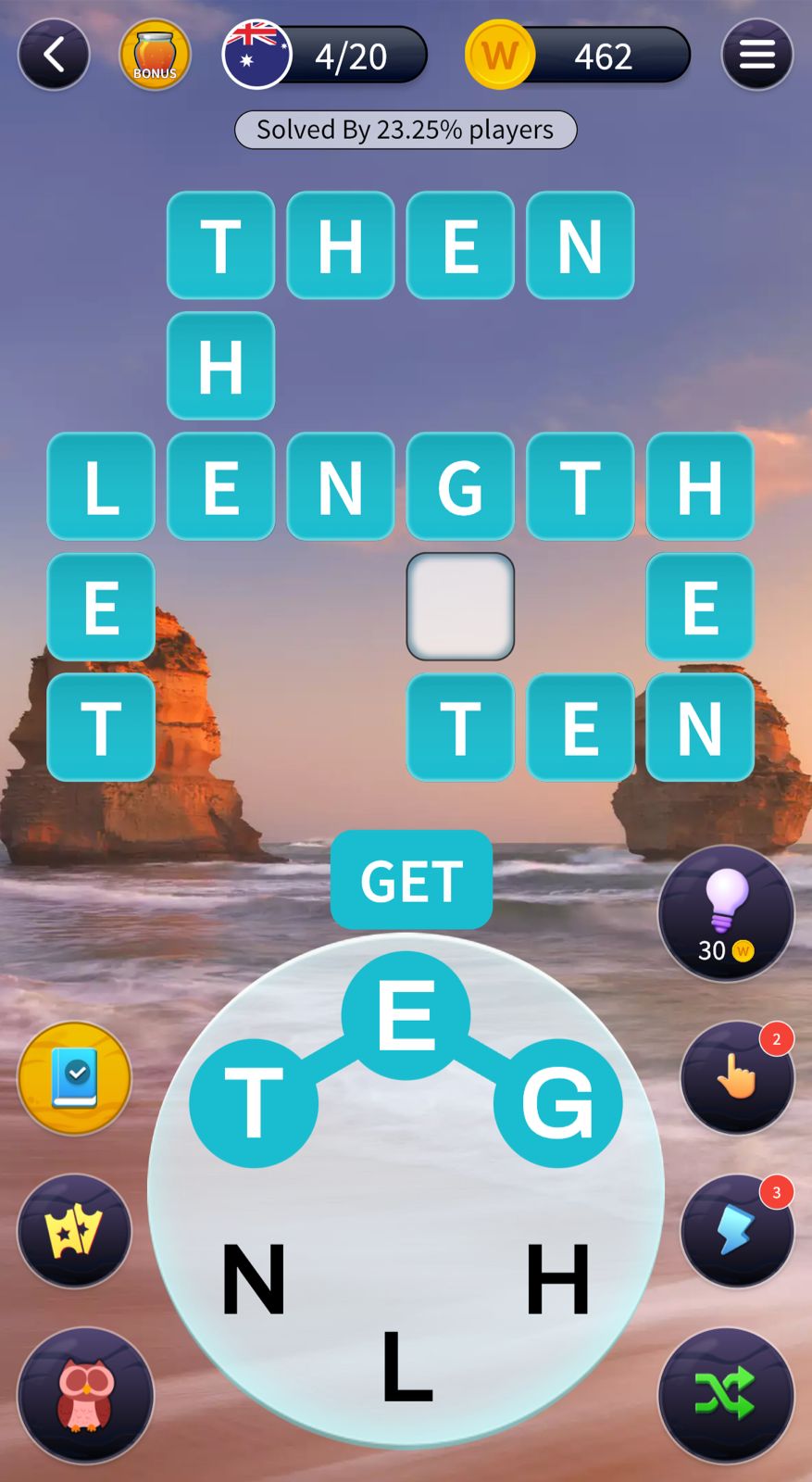Select letter H in the wheel
The width and height of the screenshot is (812, 1482).
[557, 1280]
